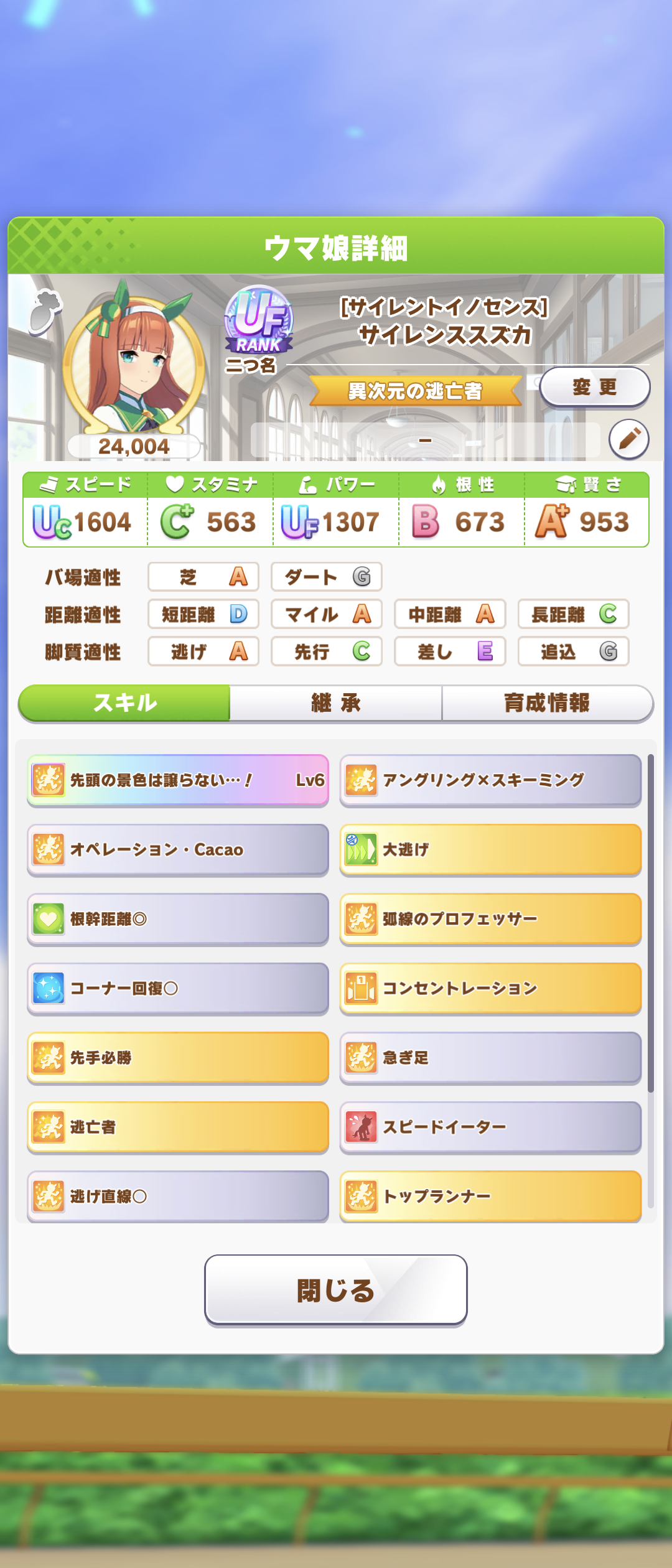This screenshot has height=1568, width=672.
Task: View the 先頭の景色は譲らない…! Lv6 skill
Action: click(x=178, y=780)
